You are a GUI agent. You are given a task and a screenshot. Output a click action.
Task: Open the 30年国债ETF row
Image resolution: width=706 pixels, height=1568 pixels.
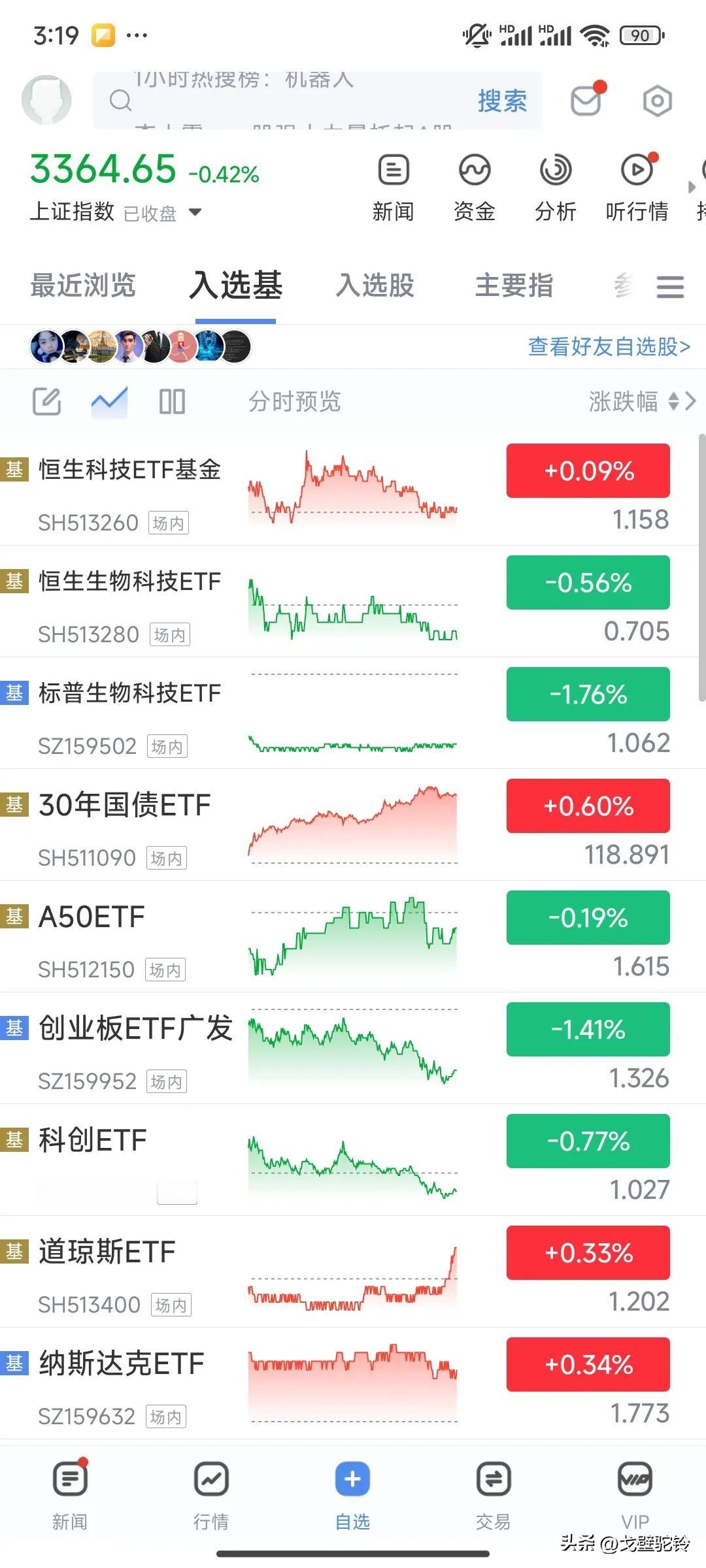pos(353,825)
